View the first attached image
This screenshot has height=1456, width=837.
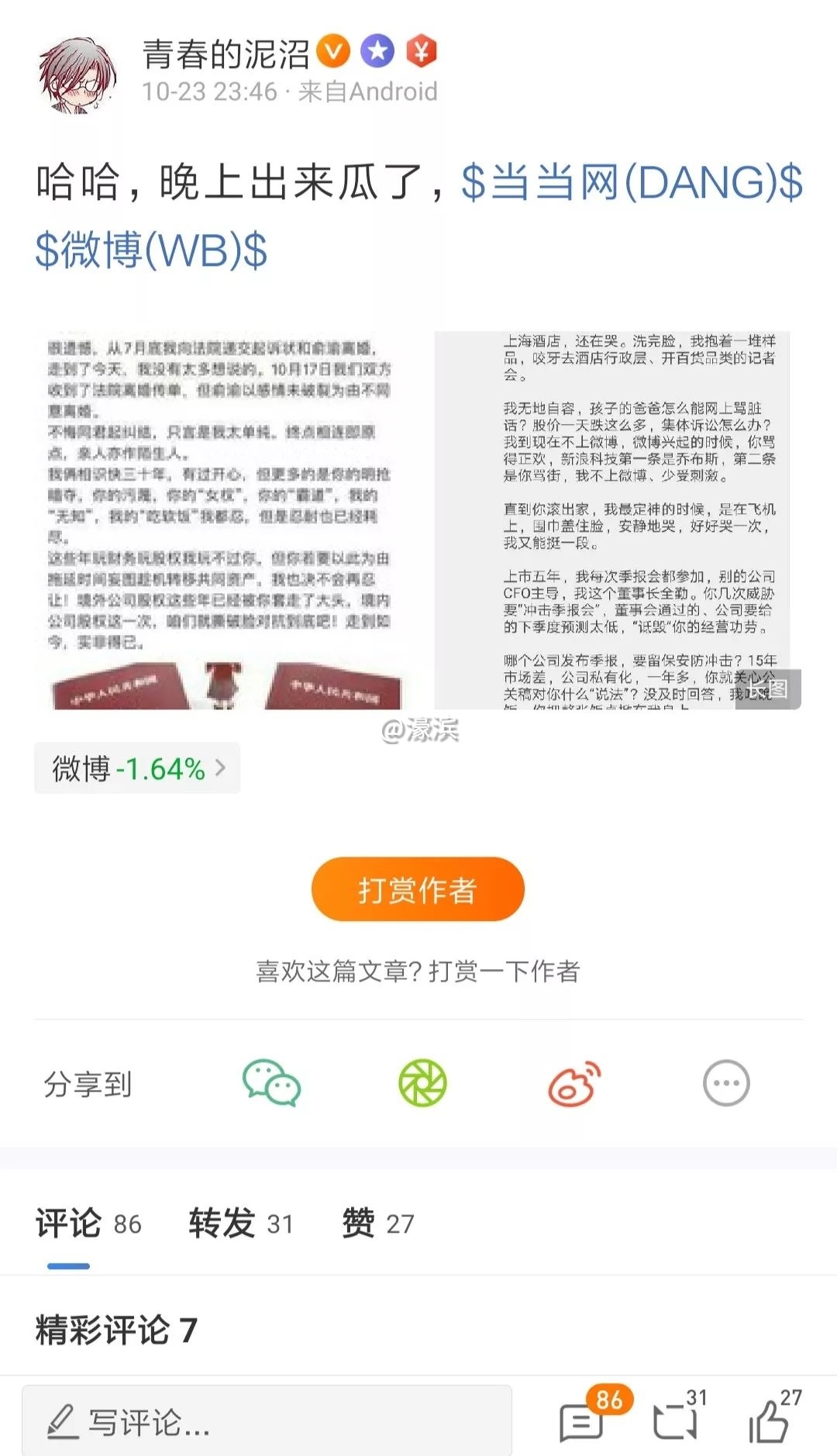tap(223, 519)
